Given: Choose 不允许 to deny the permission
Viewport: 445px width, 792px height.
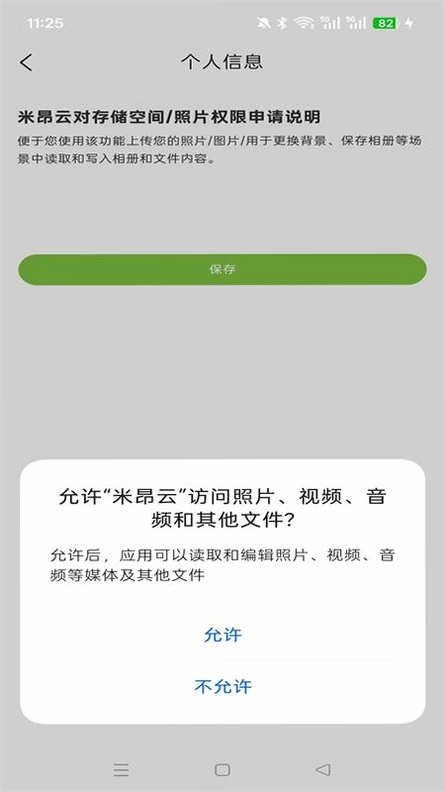Looking at the screenshot, I should [223, 686].
